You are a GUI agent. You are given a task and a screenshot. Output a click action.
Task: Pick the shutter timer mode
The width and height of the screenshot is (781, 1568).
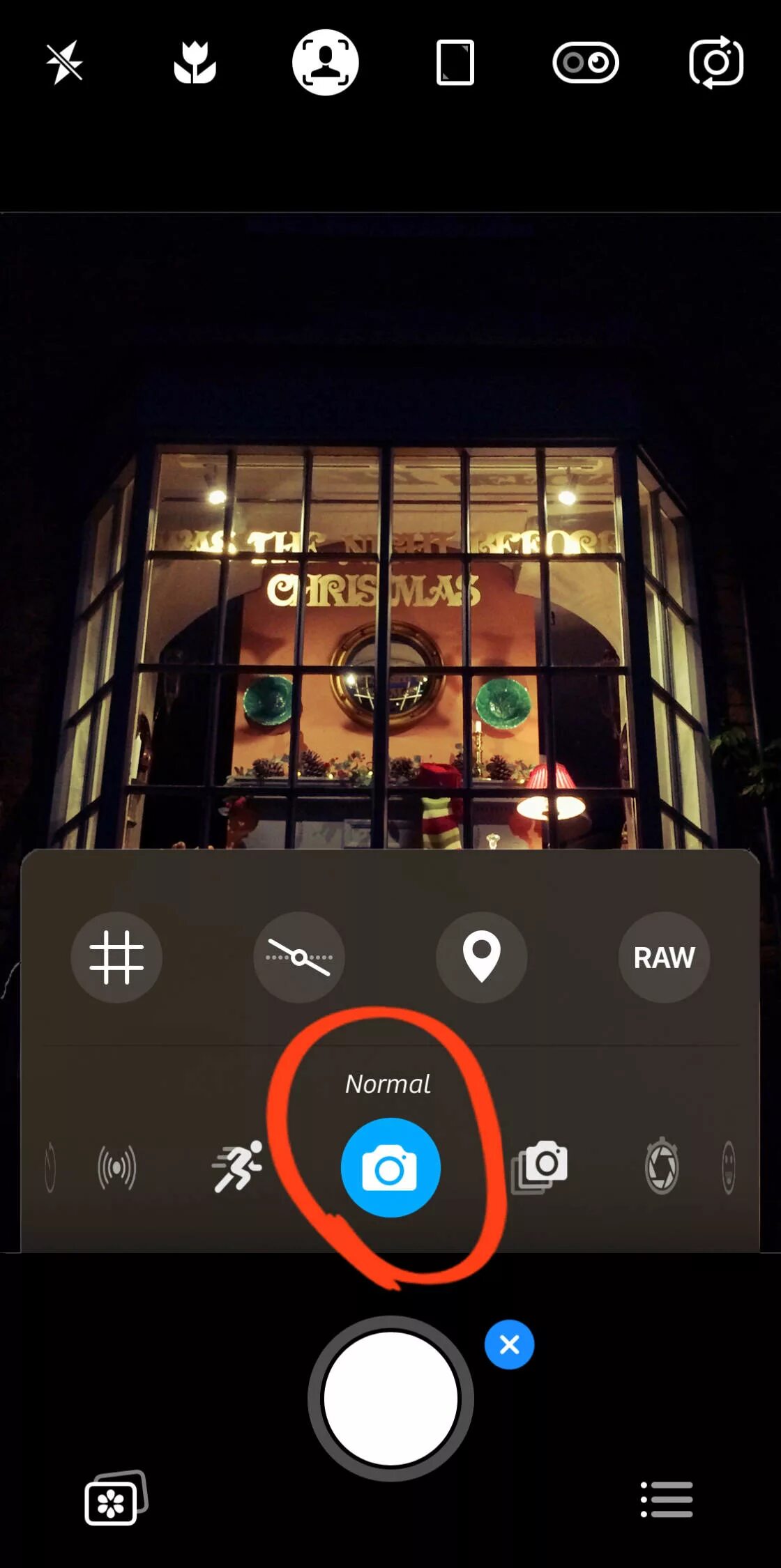click(661, 1167)
